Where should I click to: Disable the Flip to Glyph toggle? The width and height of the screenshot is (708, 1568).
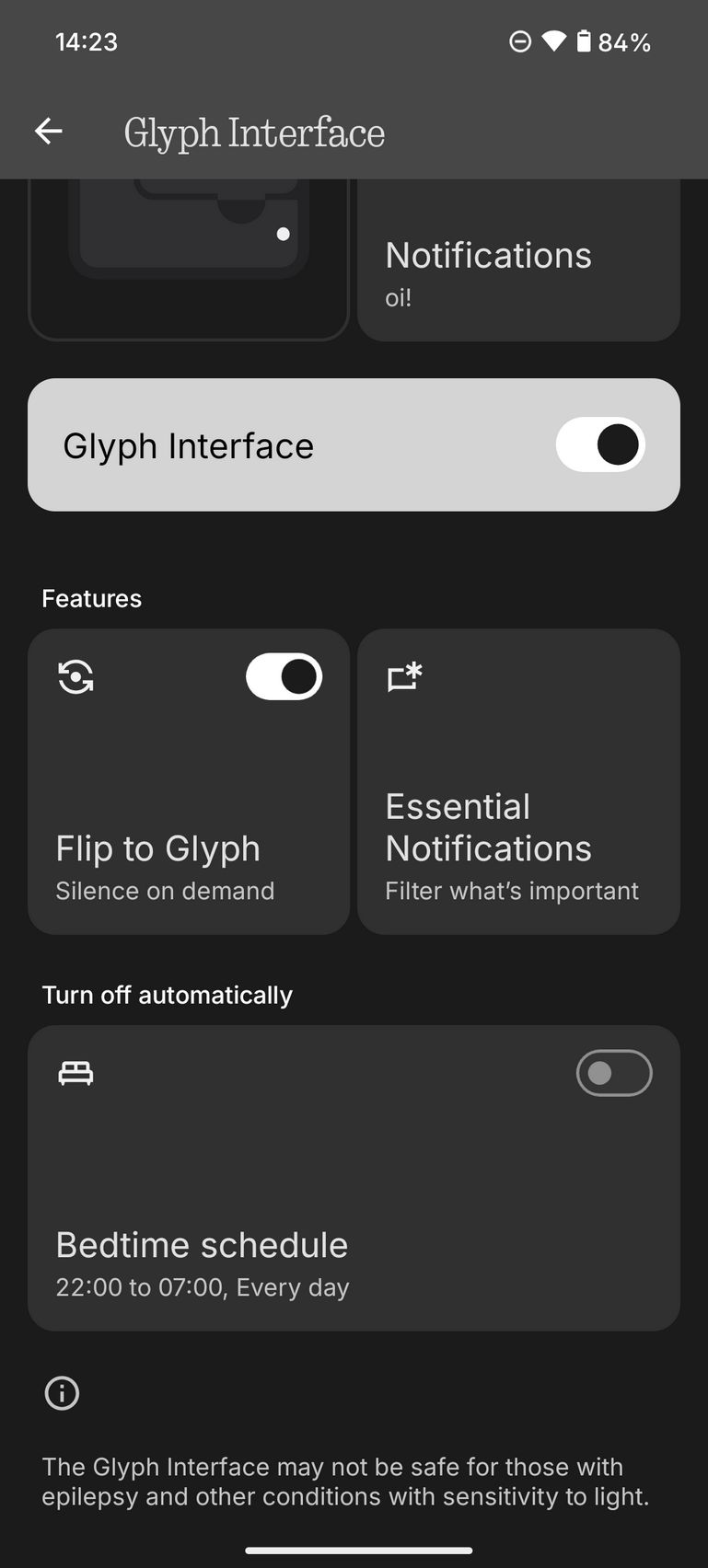point(284,677)
